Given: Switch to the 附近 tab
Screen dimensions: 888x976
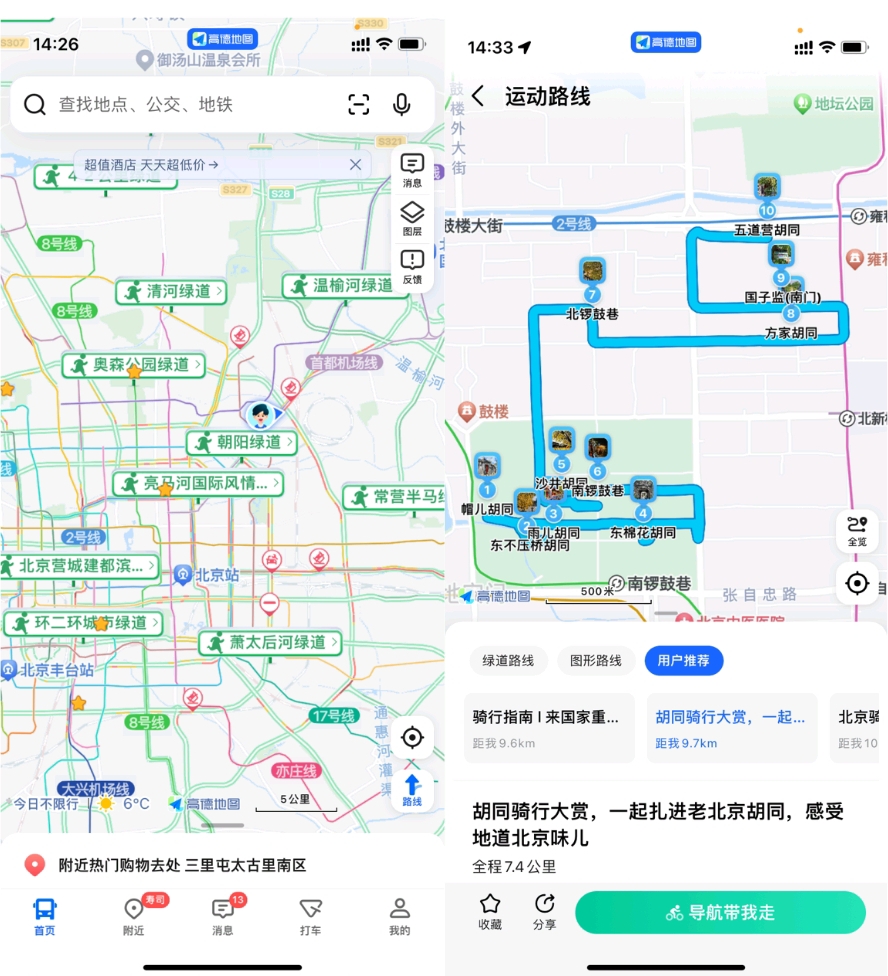Looking at the screenshot, I should [133, 916].
